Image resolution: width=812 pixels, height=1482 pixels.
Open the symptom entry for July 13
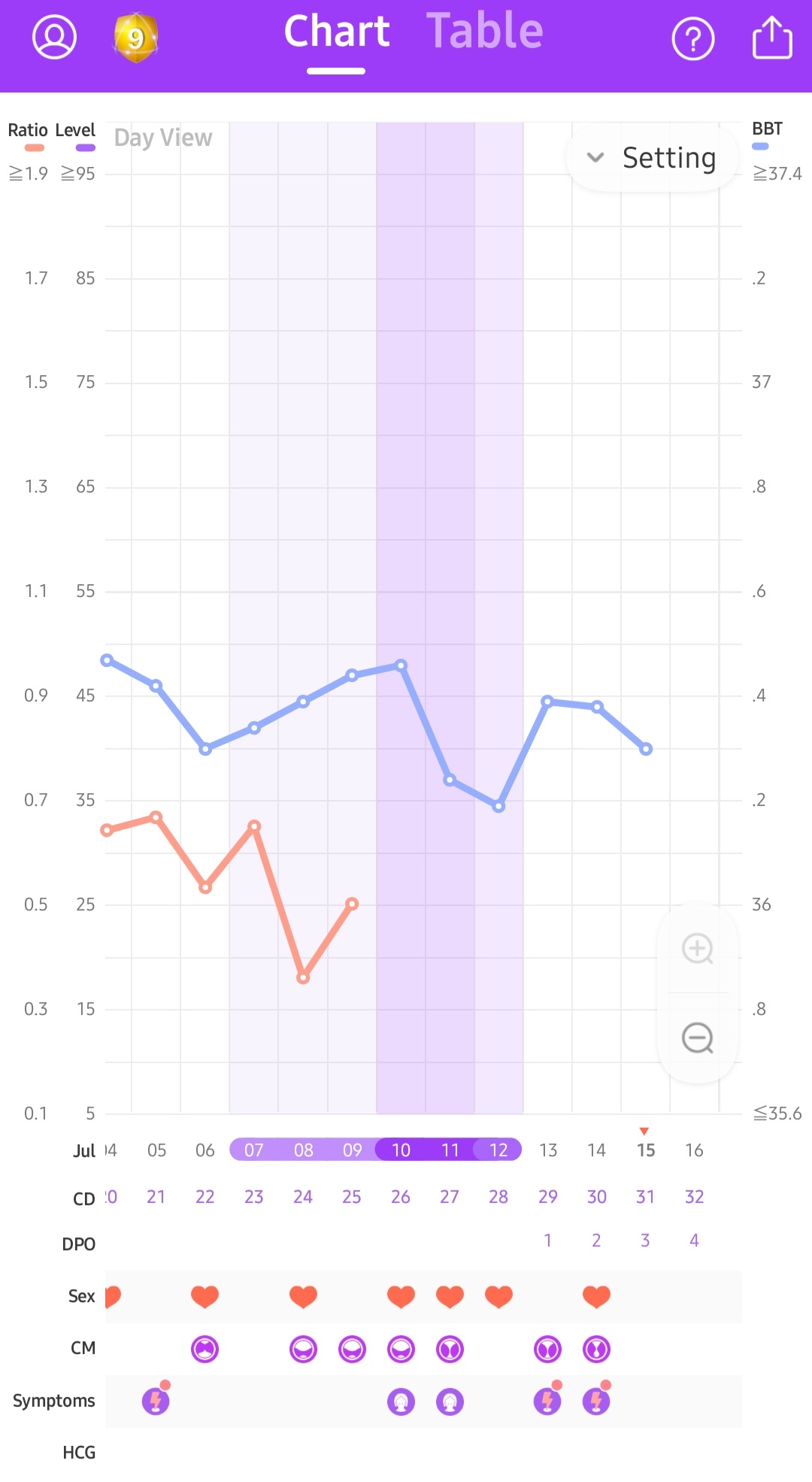[547, 1401]
